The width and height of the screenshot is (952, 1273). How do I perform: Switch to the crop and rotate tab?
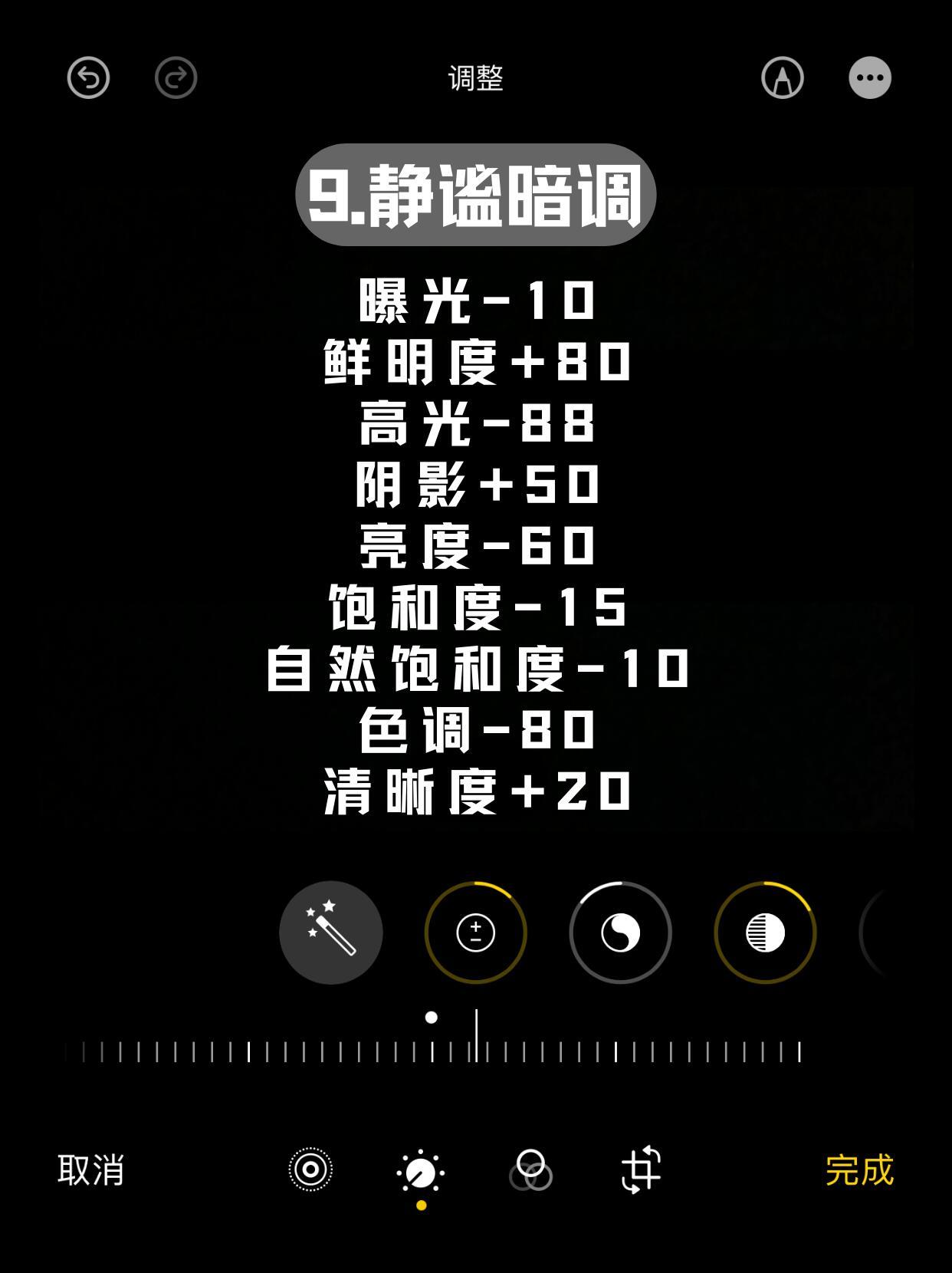point(641,1169)
